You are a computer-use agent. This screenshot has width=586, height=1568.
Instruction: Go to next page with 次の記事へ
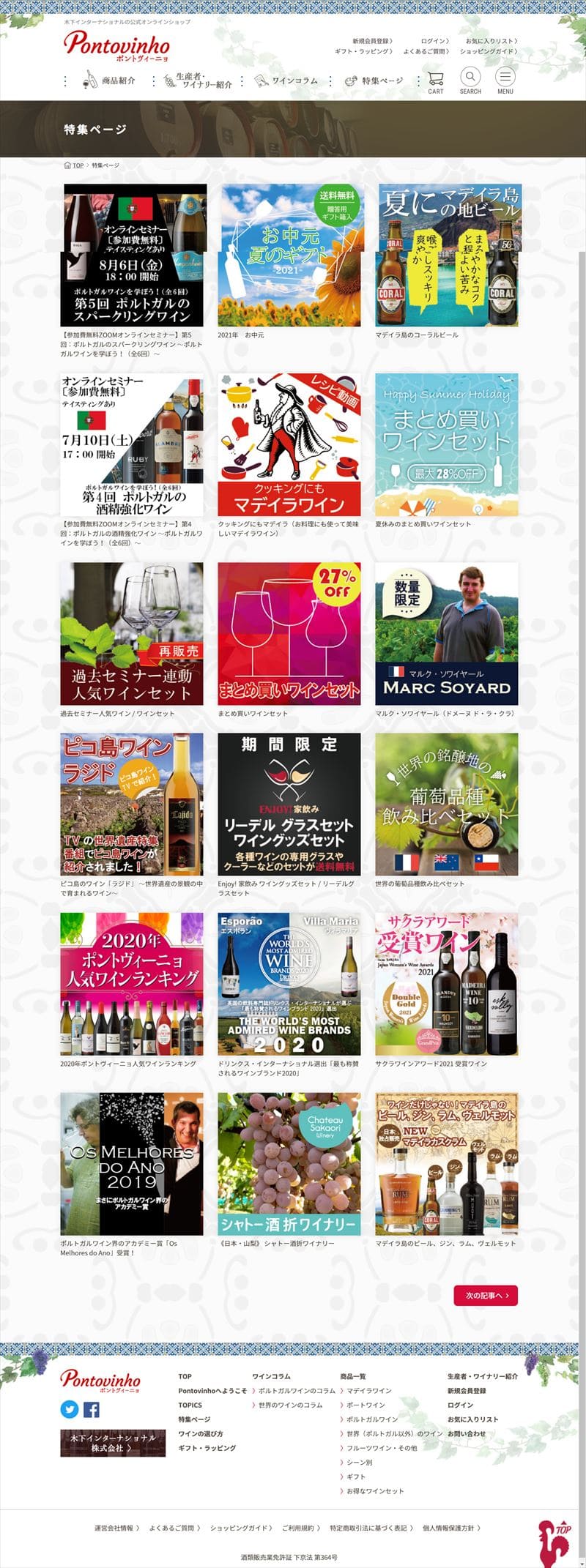(x=486, y=1295)
